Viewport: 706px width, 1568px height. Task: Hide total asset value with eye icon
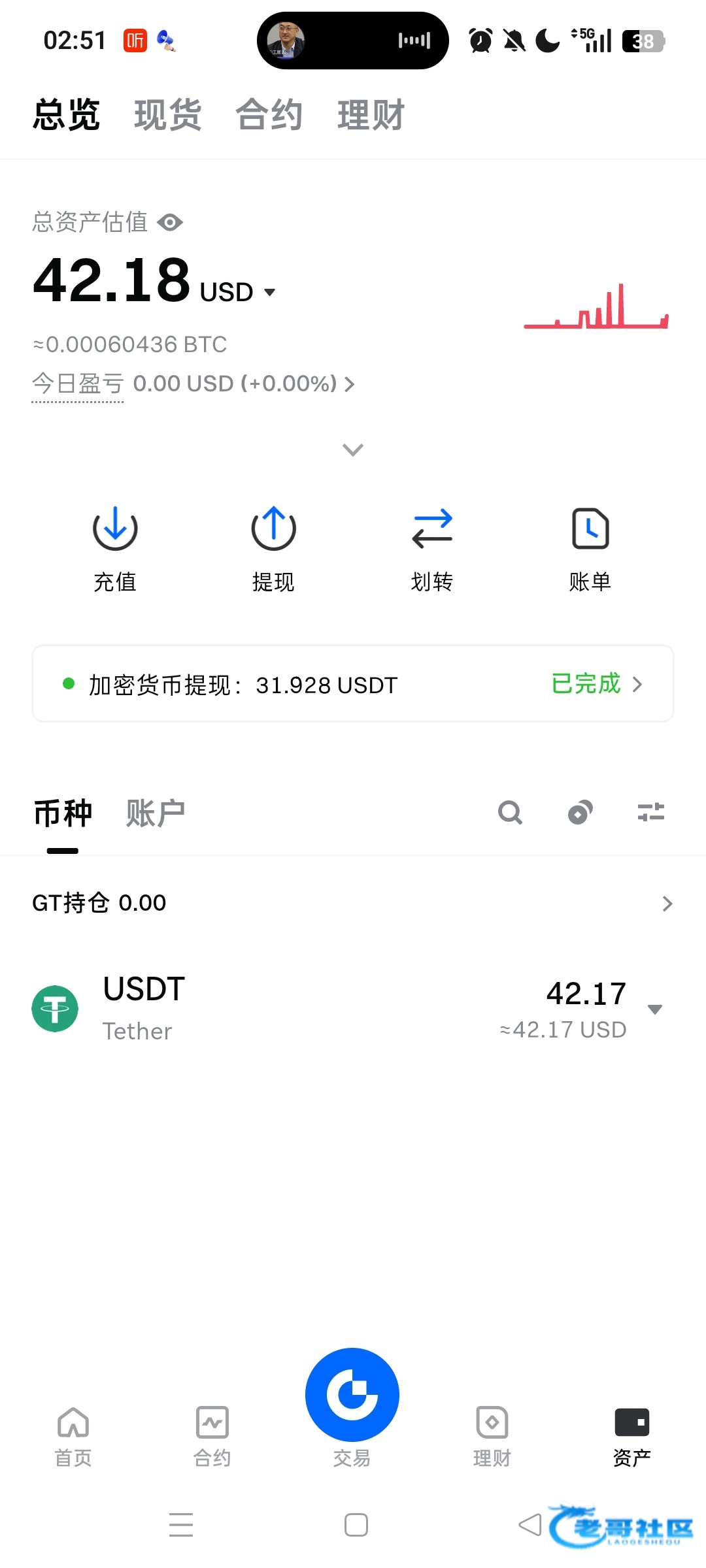coord(170,223)
